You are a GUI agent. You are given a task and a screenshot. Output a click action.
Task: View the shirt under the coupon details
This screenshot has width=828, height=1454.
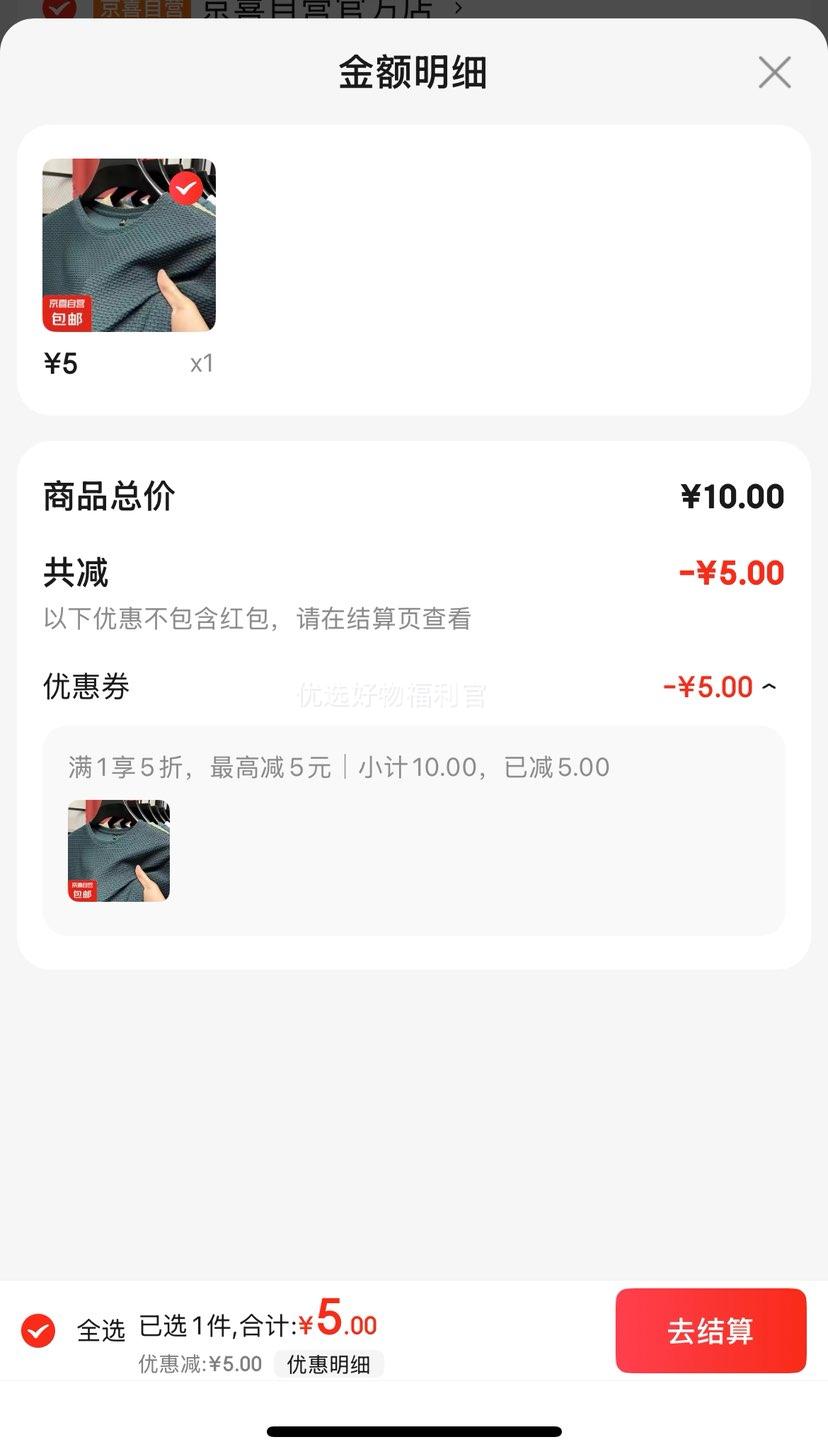119,850
